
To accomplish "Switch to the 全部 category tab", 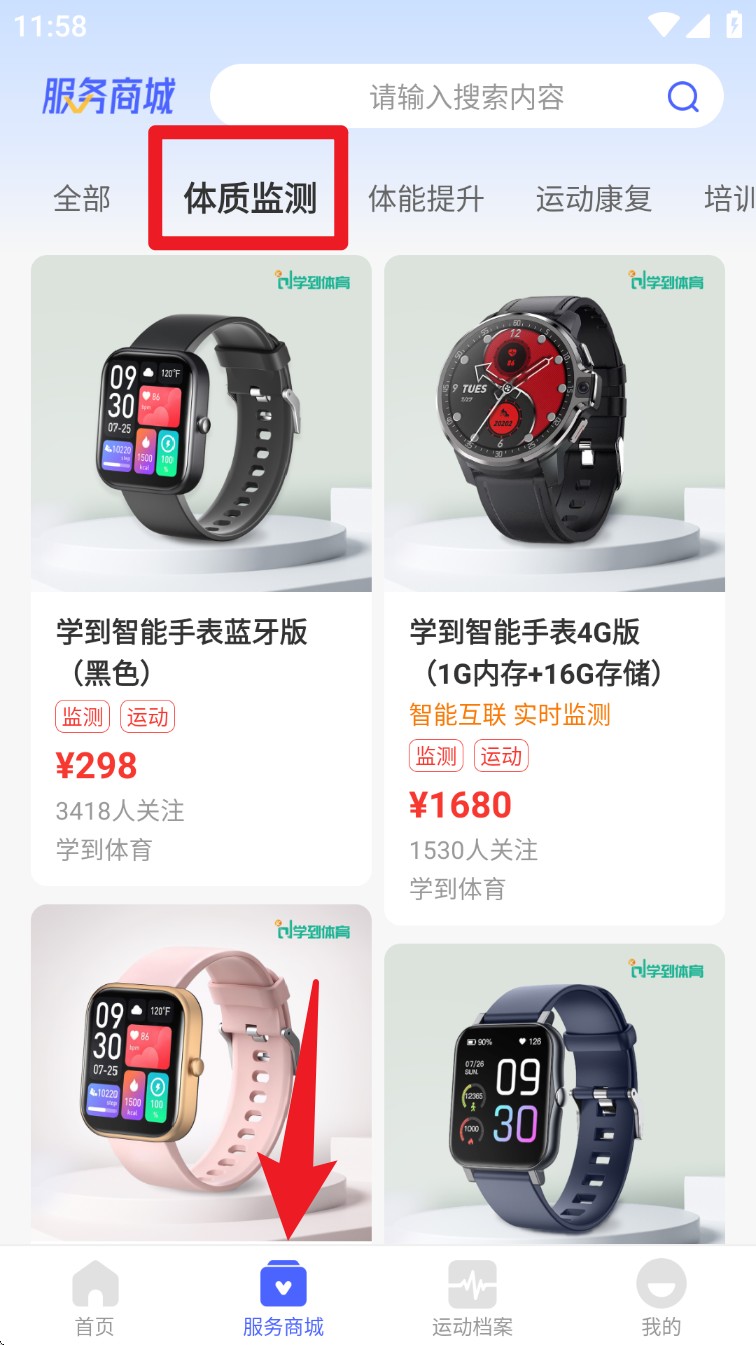I will (82, 199).
